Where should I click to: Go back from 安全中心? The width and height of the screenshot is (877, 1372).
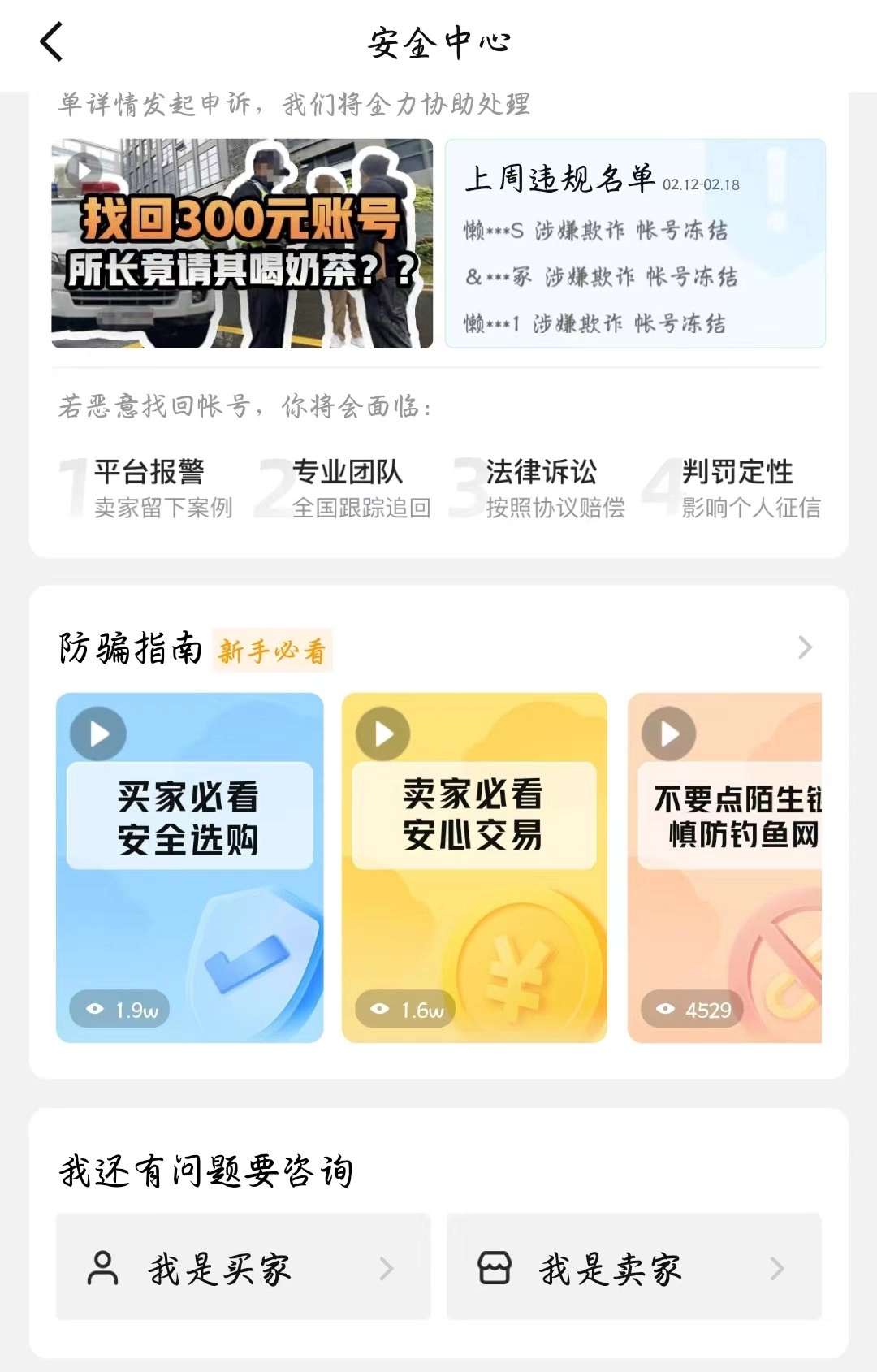click(51, 42)
